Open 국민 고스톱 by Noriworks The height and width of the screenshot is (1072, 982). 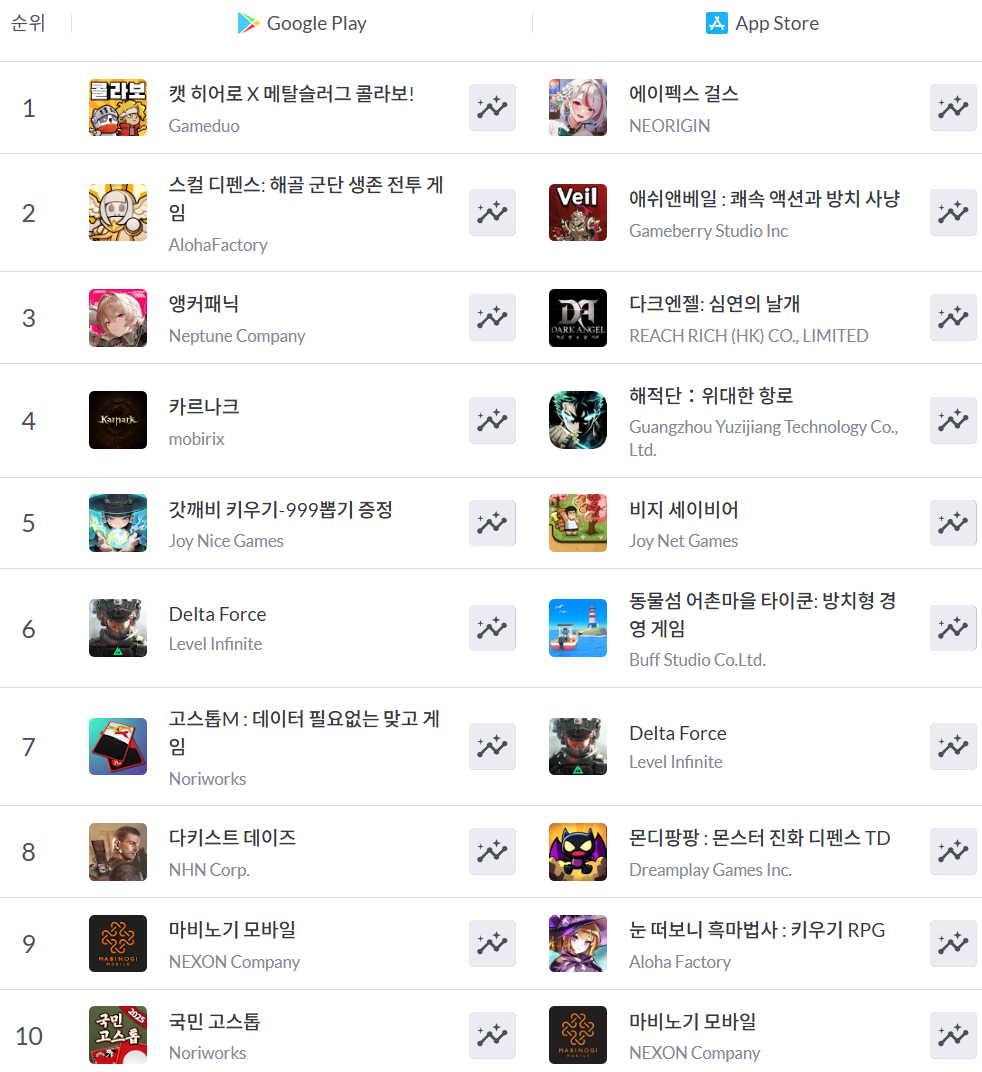[214, 1022]
